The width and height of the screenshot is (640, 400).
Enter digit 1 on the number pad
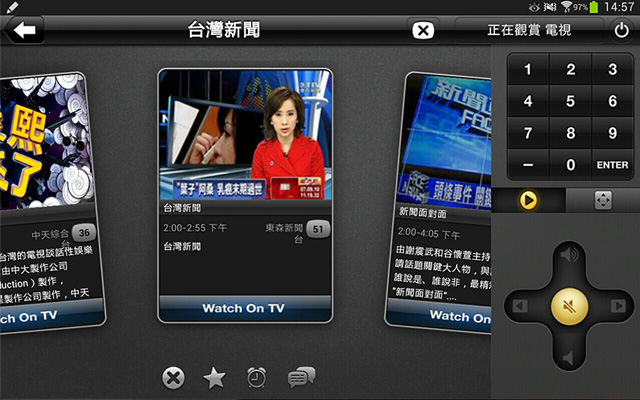pos(528,70)
